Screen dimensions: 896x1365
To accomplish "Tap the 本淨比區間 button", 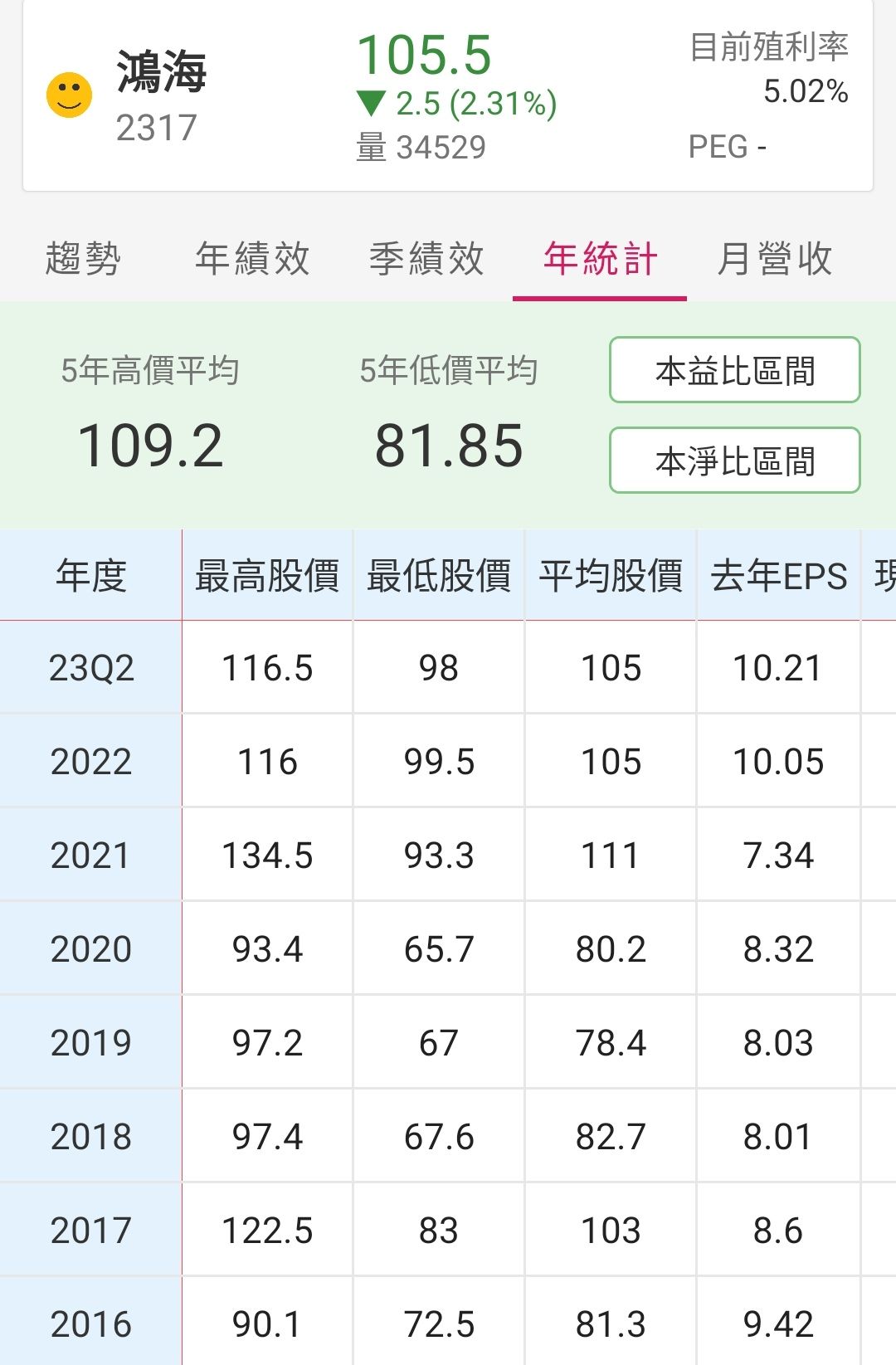I will click(x=735, y=461).
